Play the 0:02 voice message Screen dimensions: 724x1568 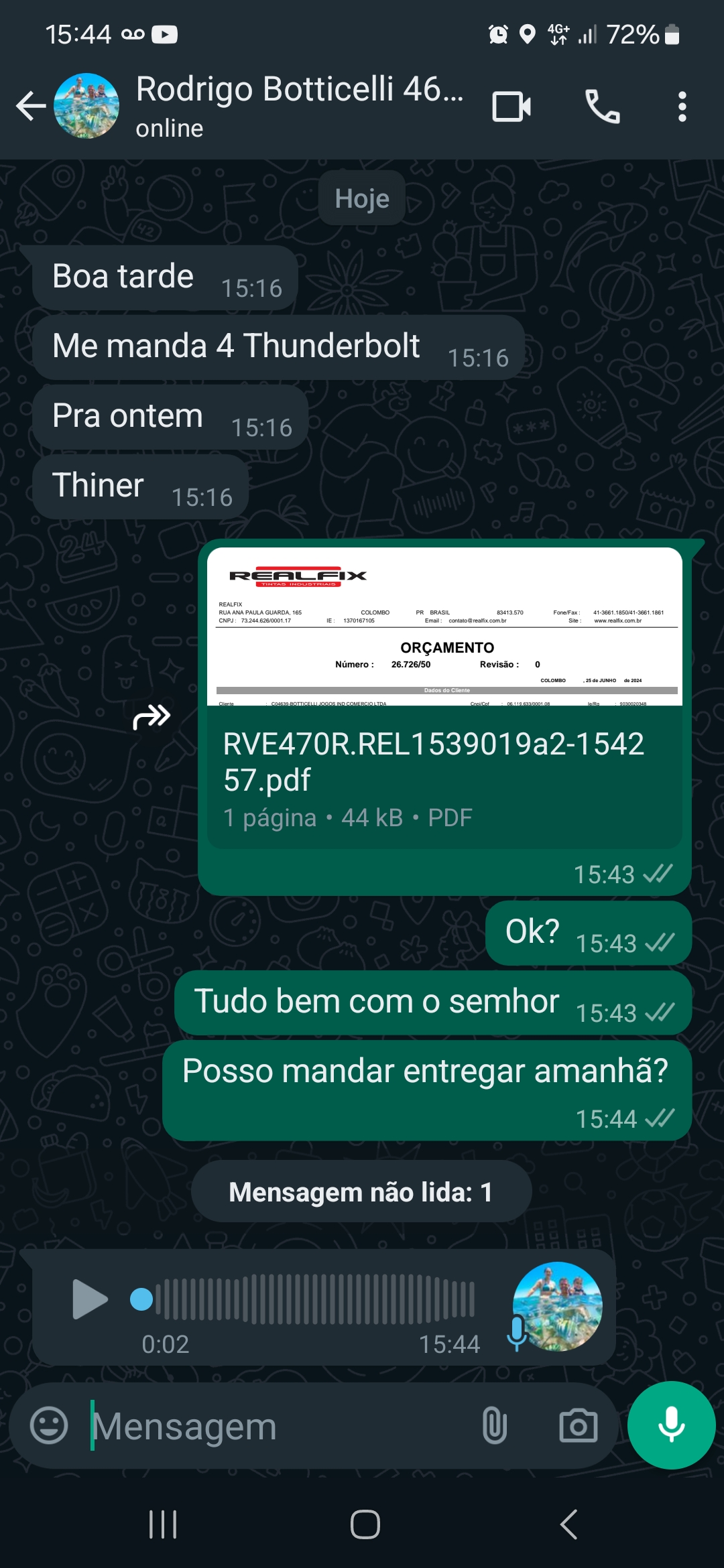[89, 1299]
